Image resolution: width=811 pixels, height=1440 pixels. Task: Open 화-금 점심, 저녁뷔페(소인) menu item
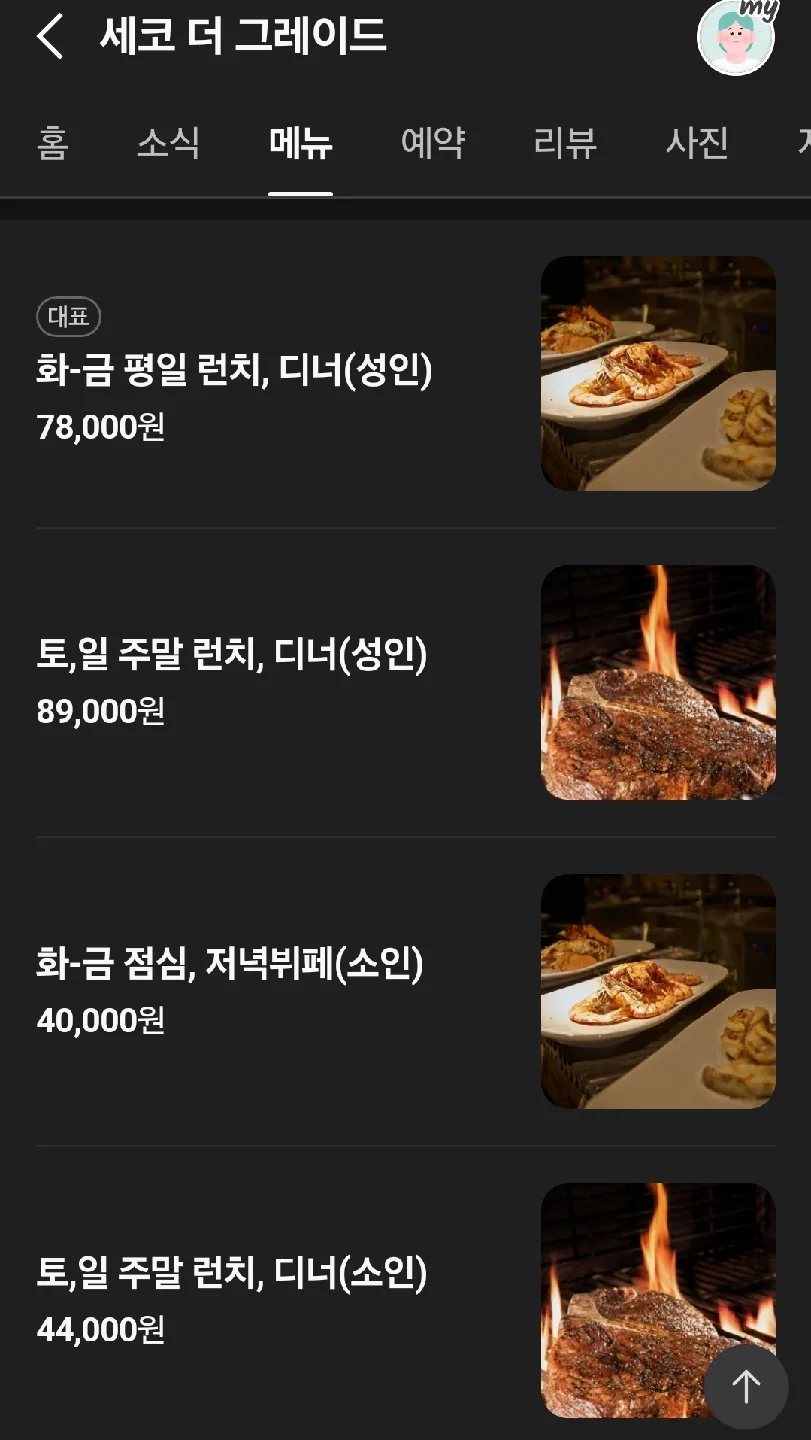[230, 964]
